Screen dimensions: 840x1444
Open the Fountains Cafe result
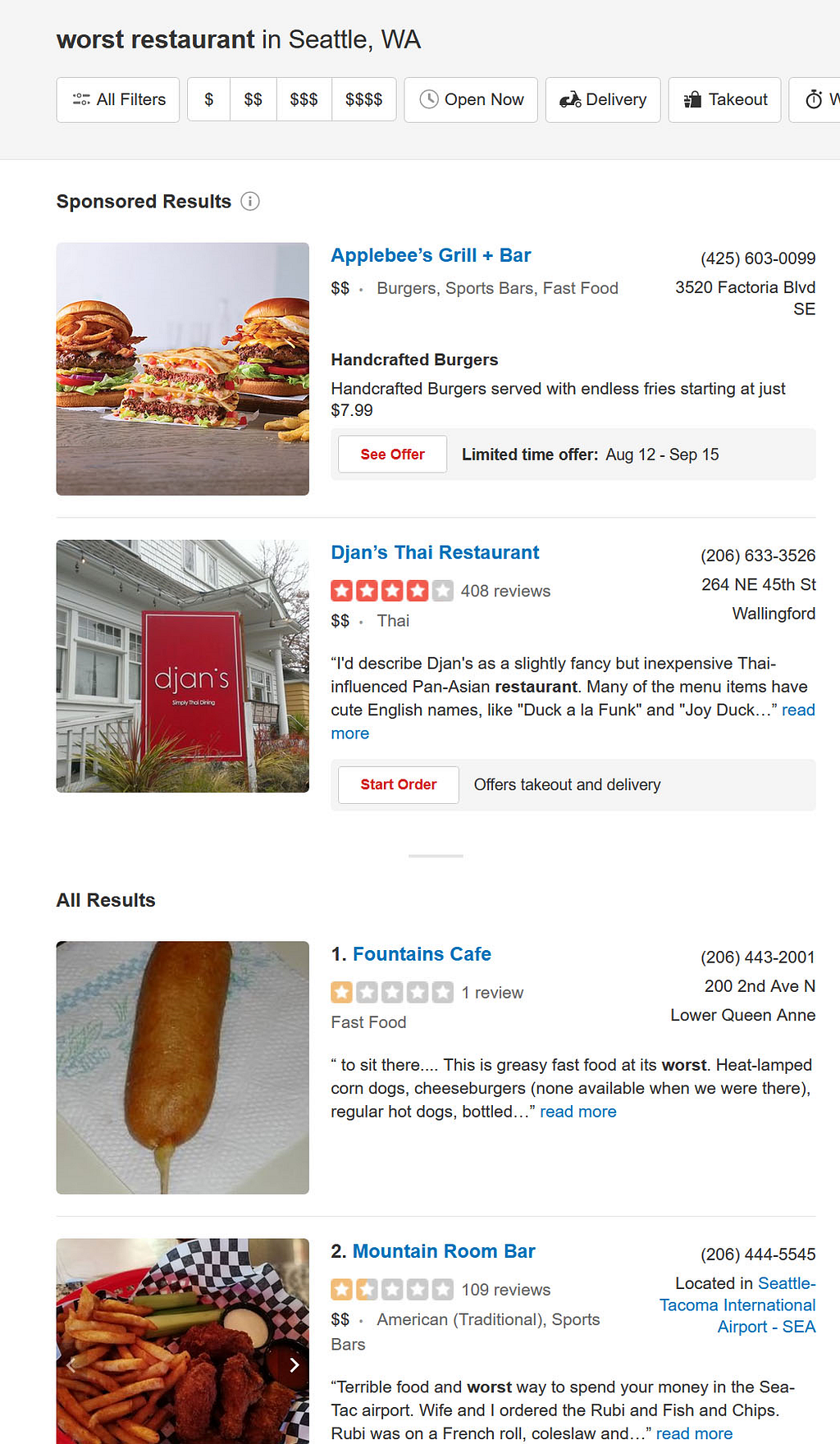coord(422,955)
